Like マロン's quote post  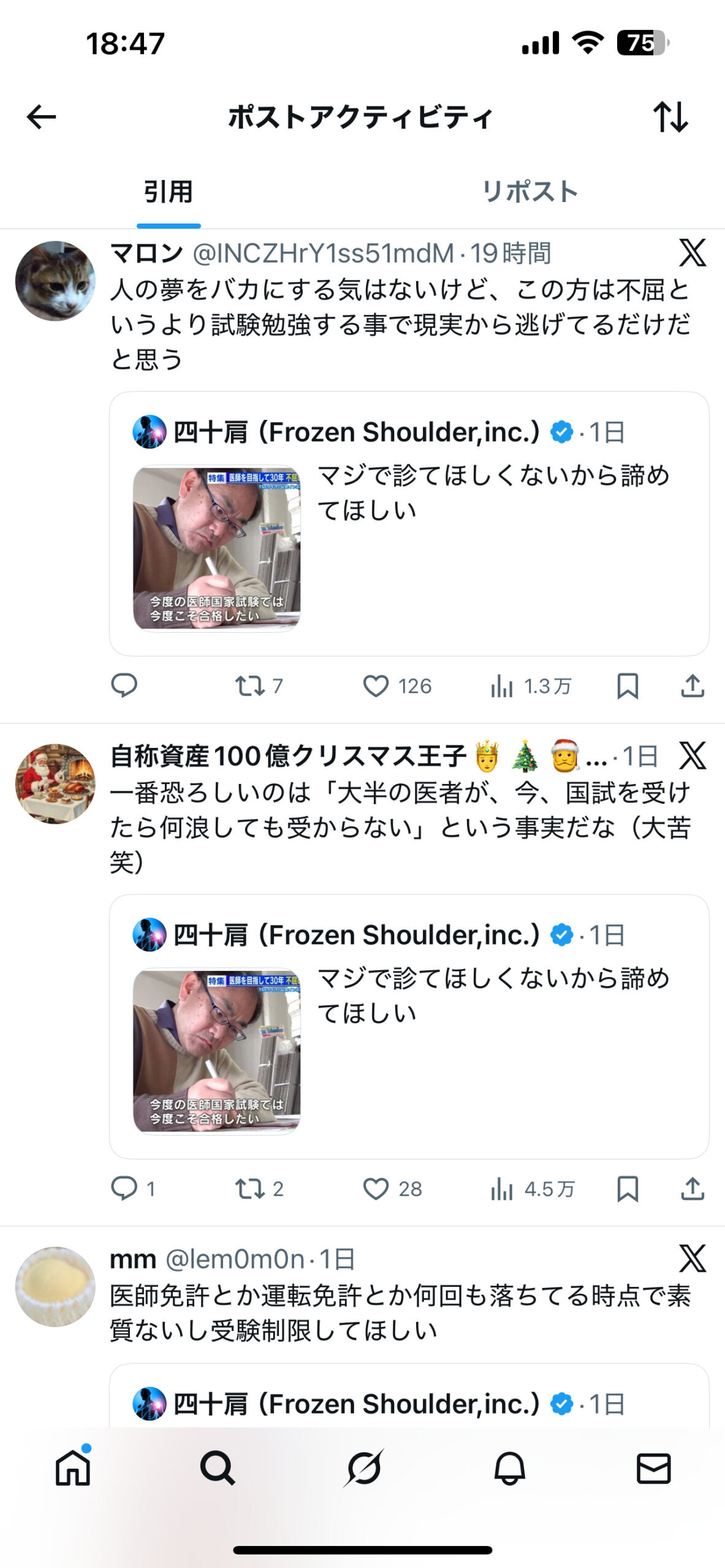pyautogui.click(x=376, y=685)
